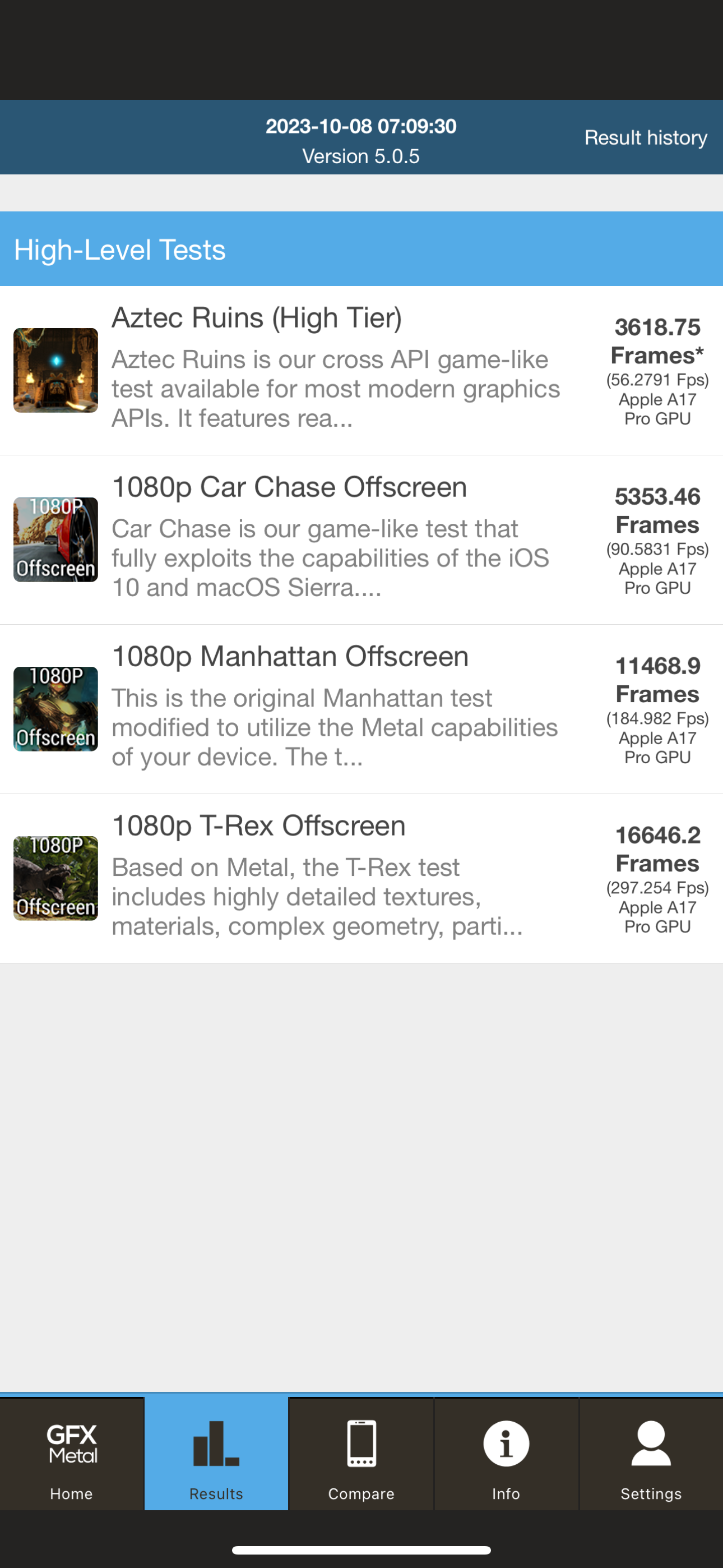Open Result history
The image size is (723, 1568).
tap(645, 137)
